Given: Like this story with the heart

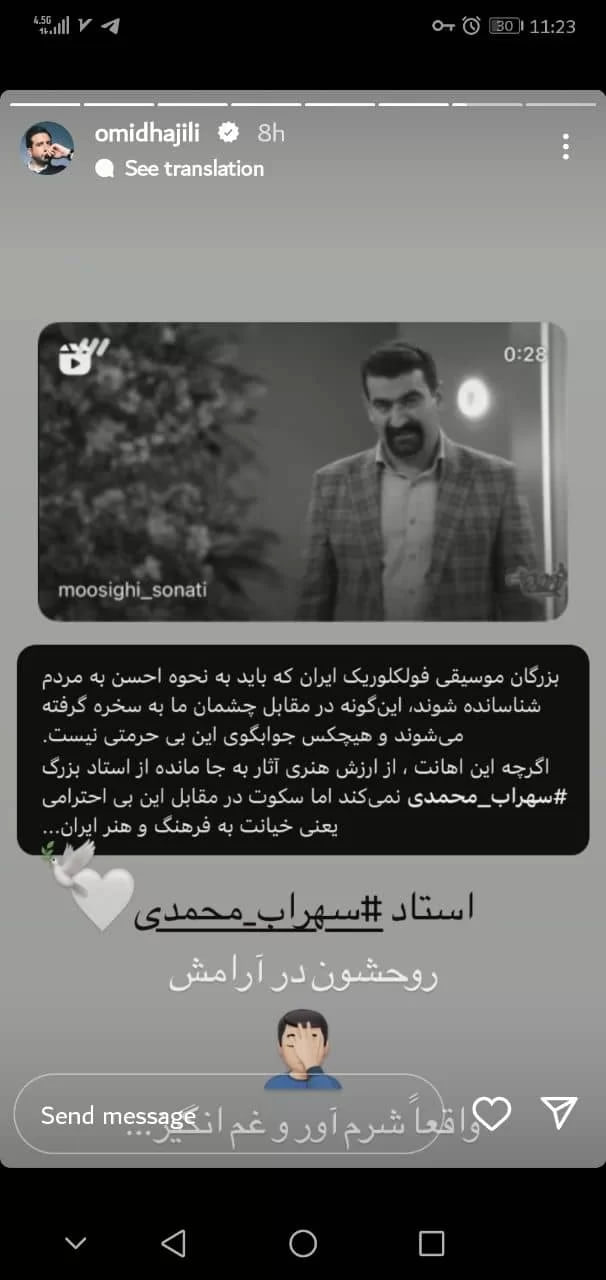Looking at the screenshot, I should (x=491, y=1113).
